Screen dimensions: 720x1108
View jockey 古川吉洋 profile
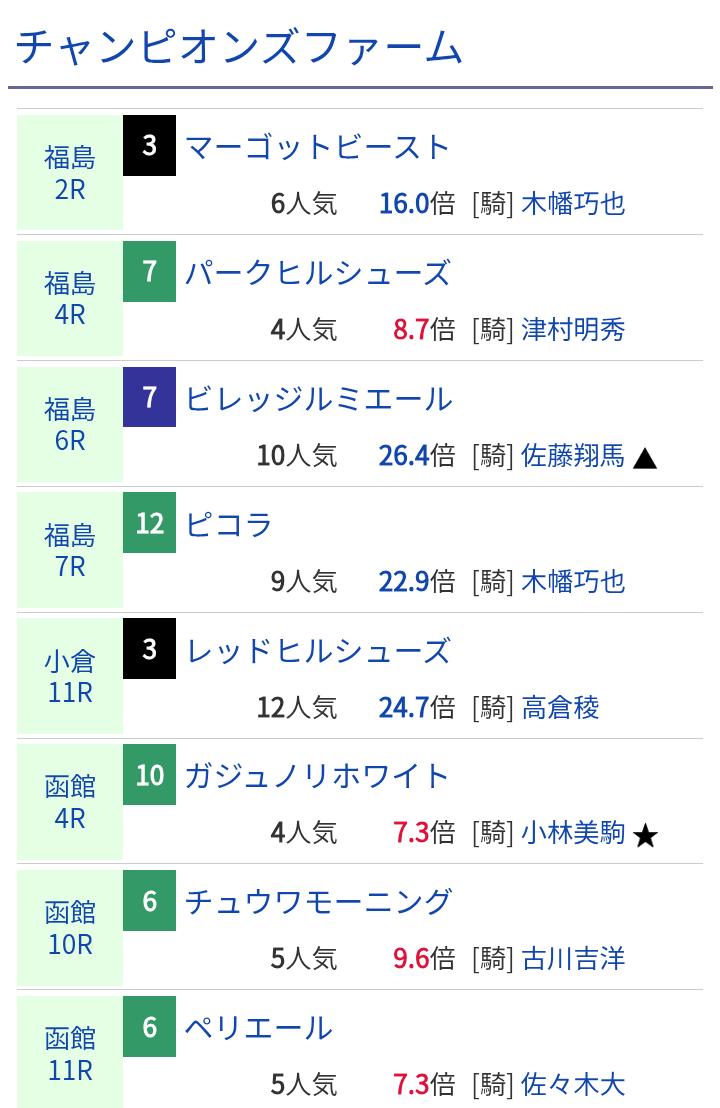click(x=573, y=959)
